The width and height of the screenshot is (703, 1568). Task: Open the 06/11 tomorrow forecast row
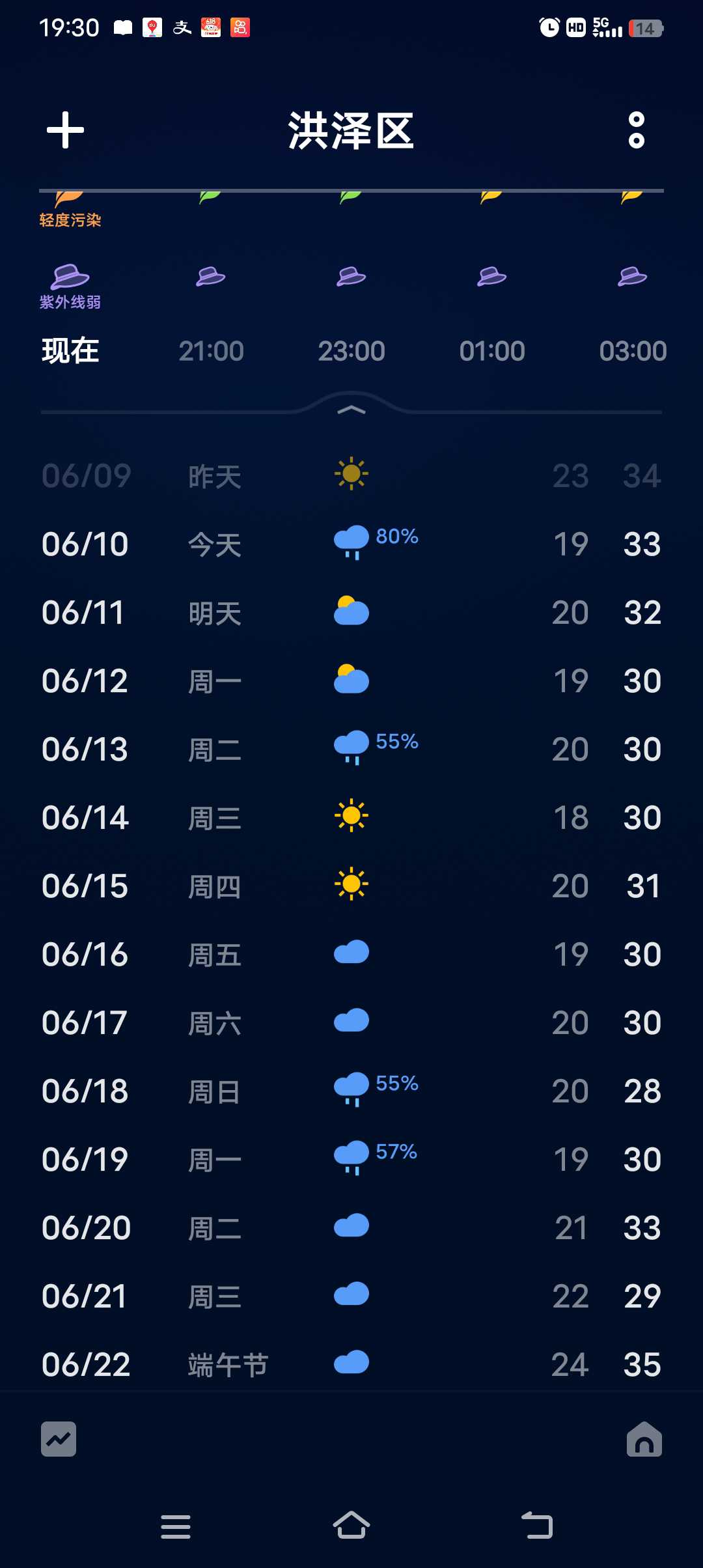coord(351,613)
